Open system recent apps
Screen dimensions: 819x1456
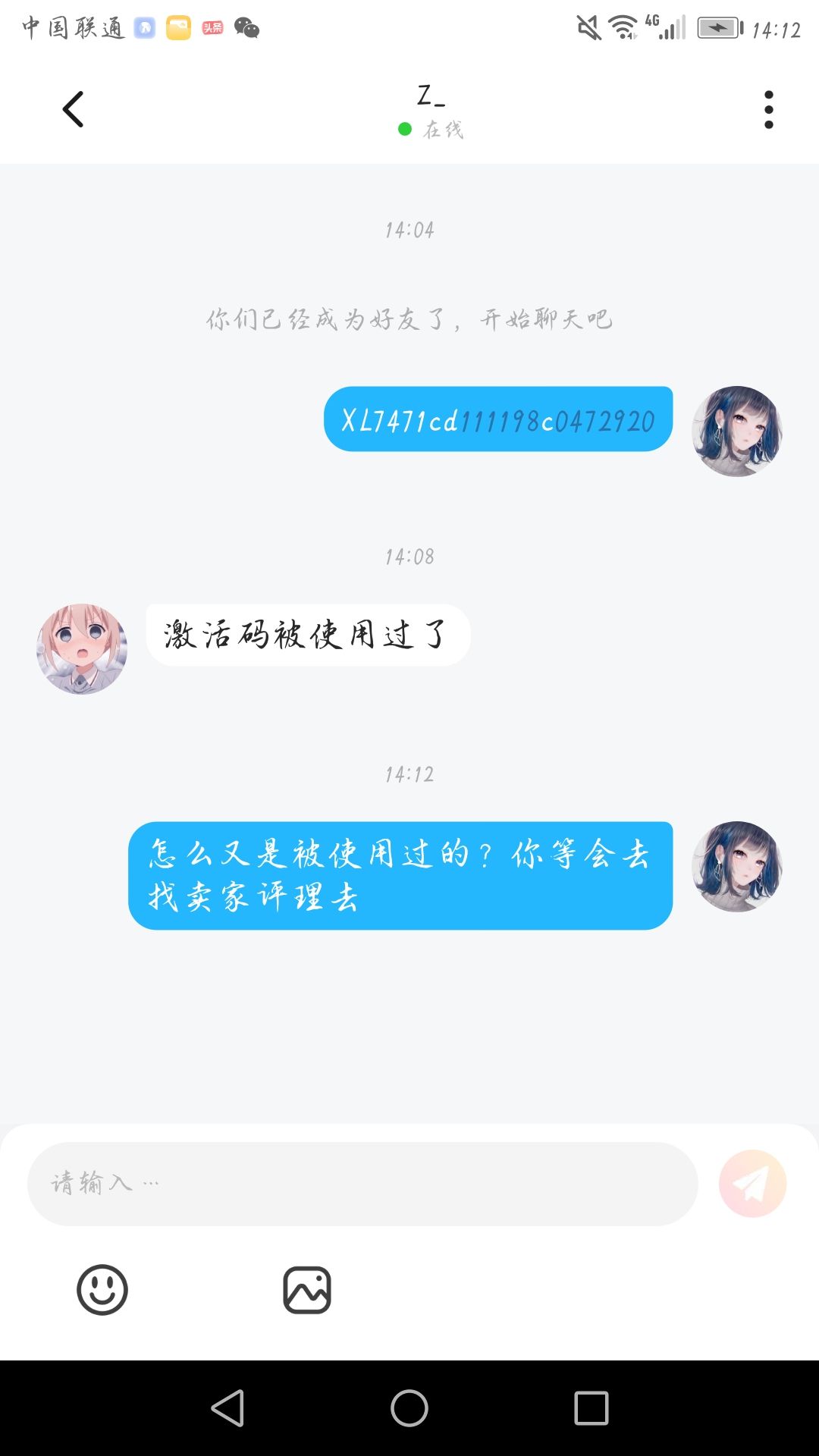(591, 1408)
